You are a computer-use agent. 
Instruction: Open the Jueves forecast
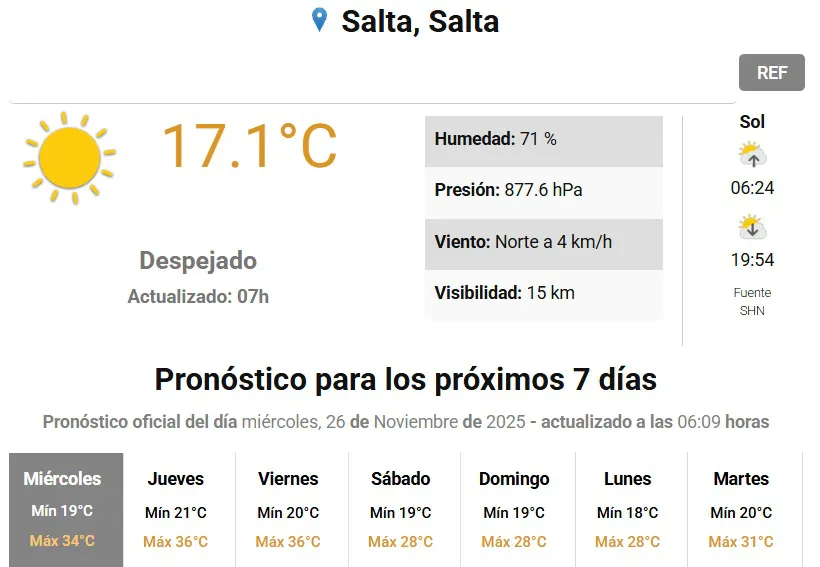pyautogui.click(x=176, y=510)
